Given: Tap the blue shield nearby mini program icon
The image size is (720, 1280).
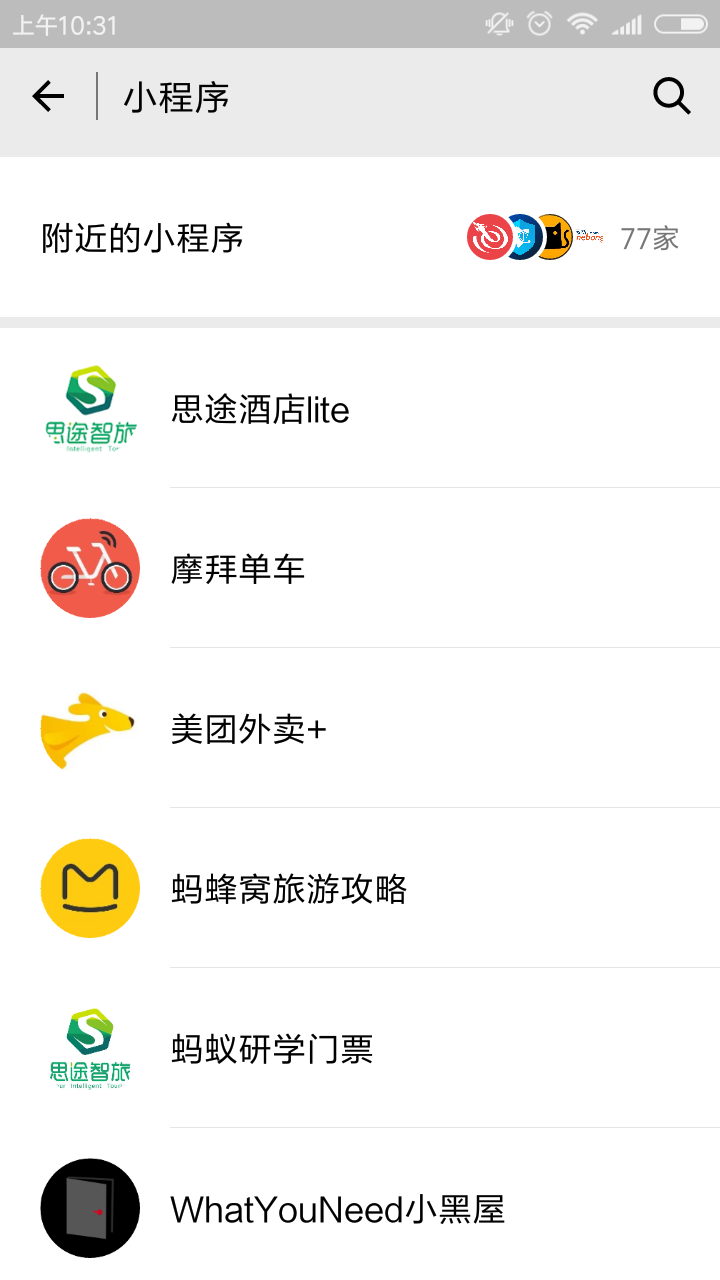Looking at the screenshot, I should point(523,237).
